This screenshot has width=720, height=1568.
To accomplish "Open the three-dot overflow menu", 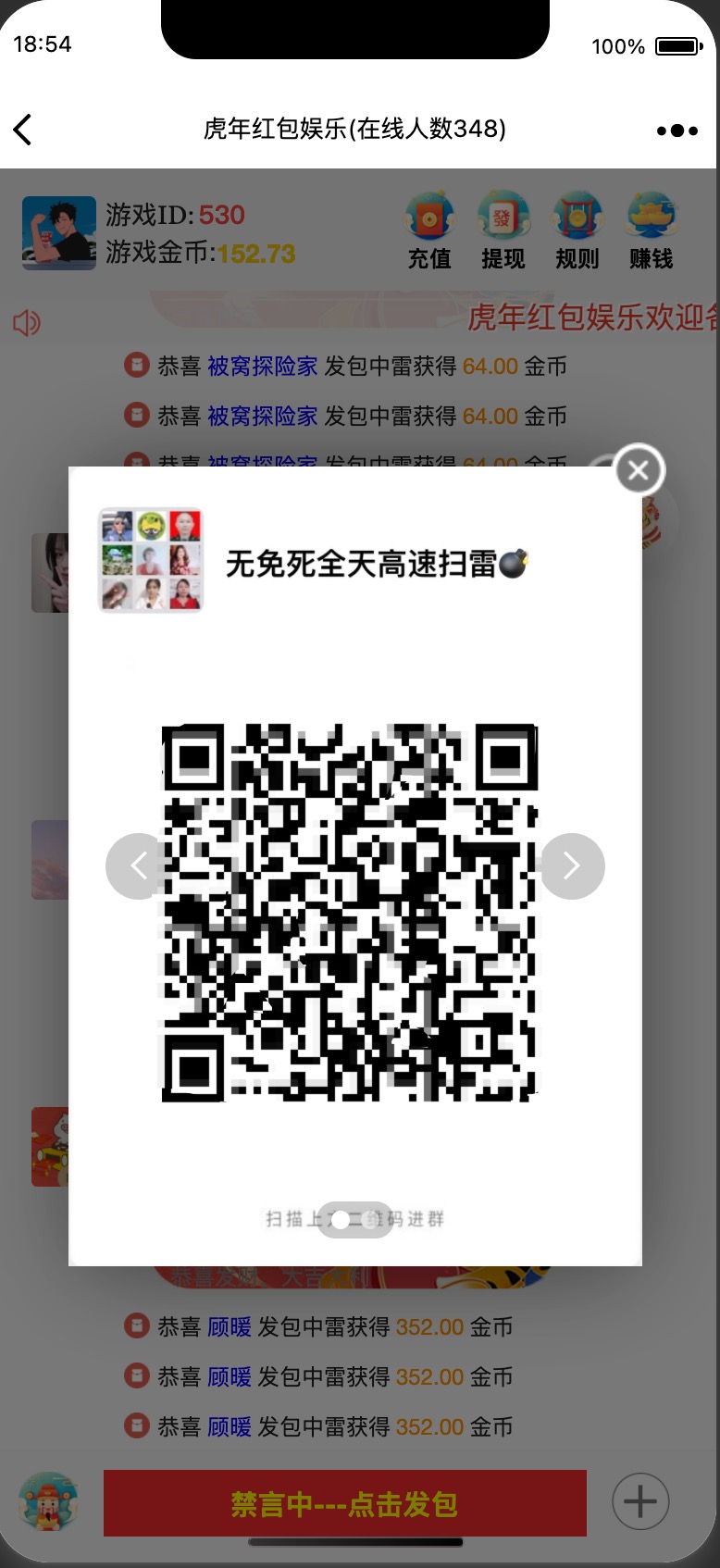I will click(x=677, y=131).
